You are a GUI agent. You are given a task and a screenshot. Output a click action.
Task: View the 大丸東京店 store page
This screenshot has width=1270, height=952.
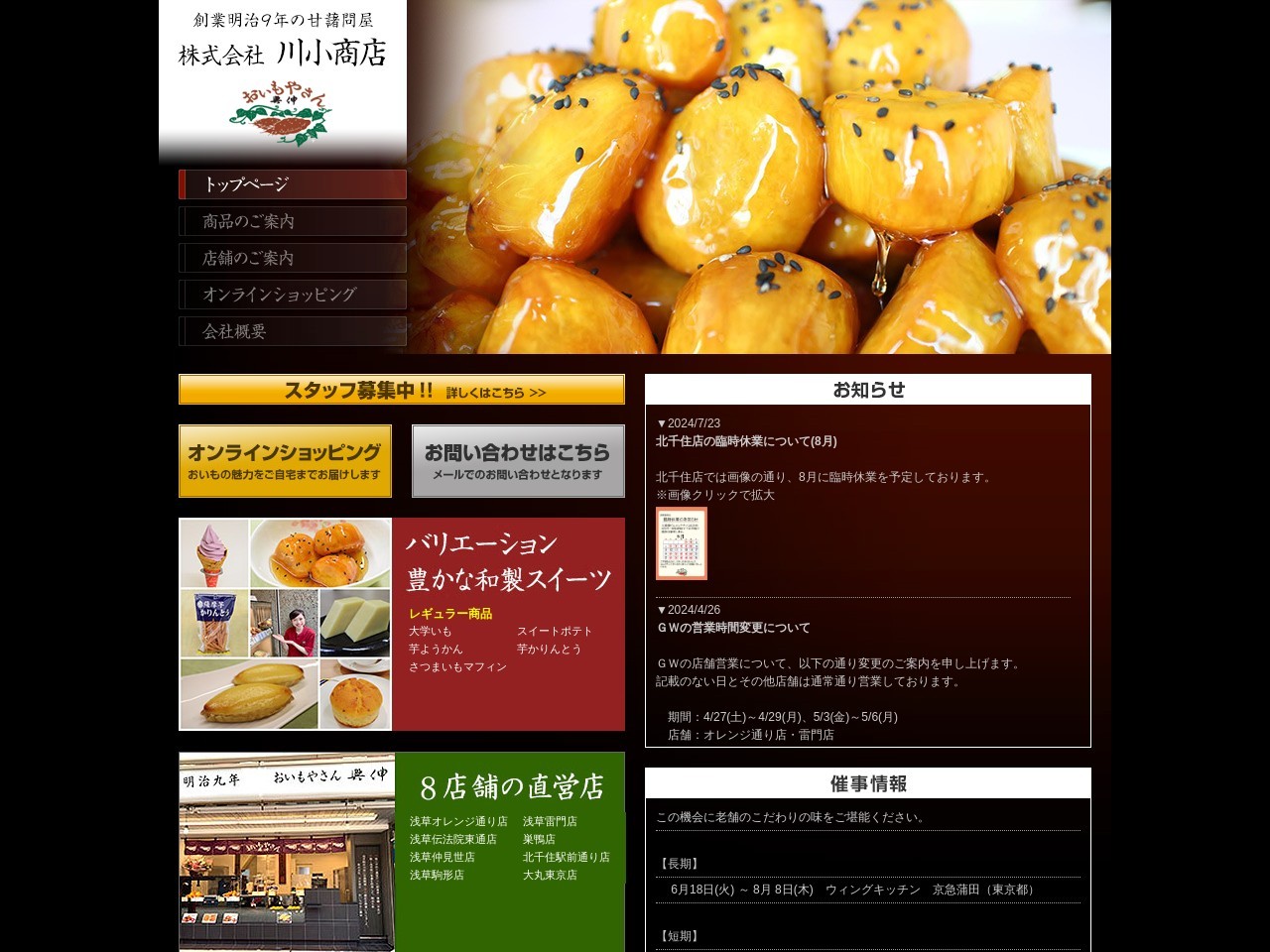(550, 876)
